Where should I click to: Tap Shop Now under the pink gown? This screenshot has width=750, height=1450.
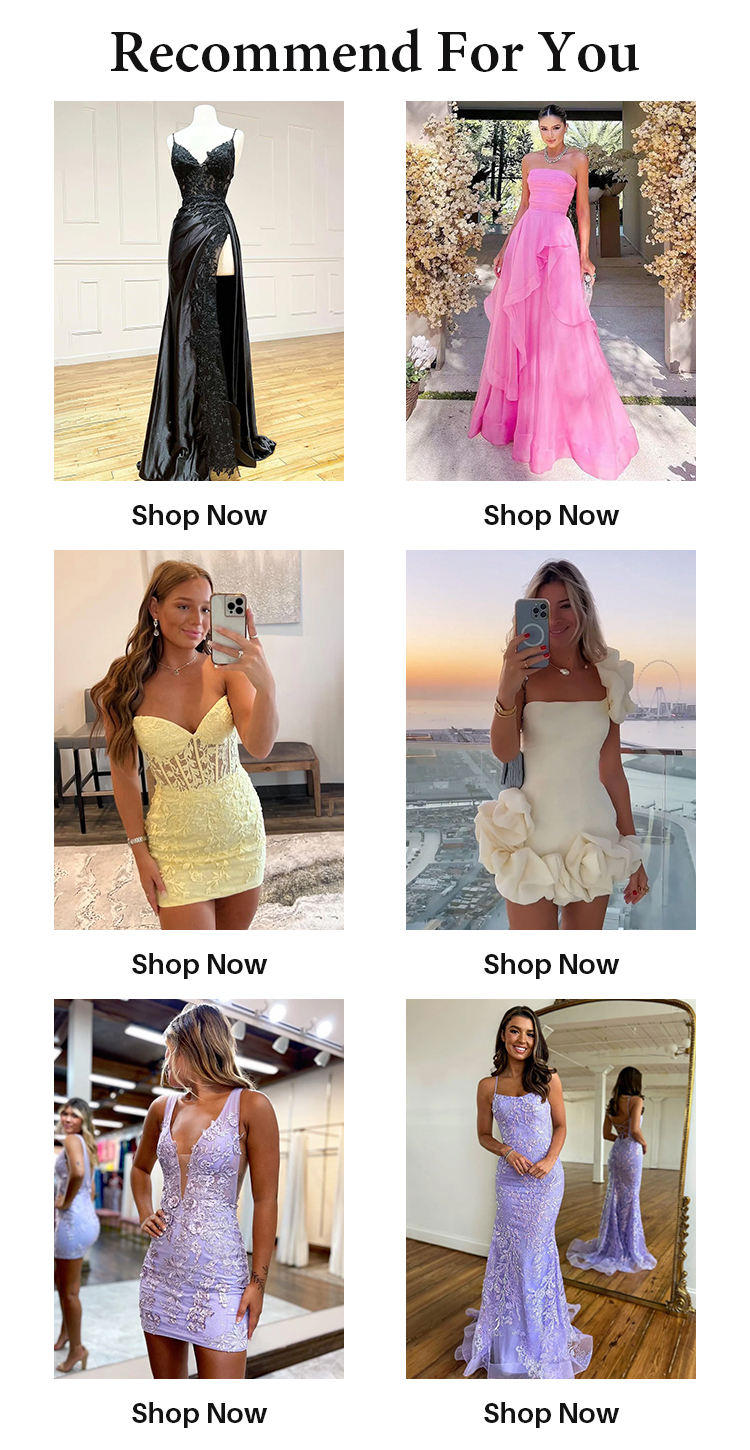(x=551, y=516)
